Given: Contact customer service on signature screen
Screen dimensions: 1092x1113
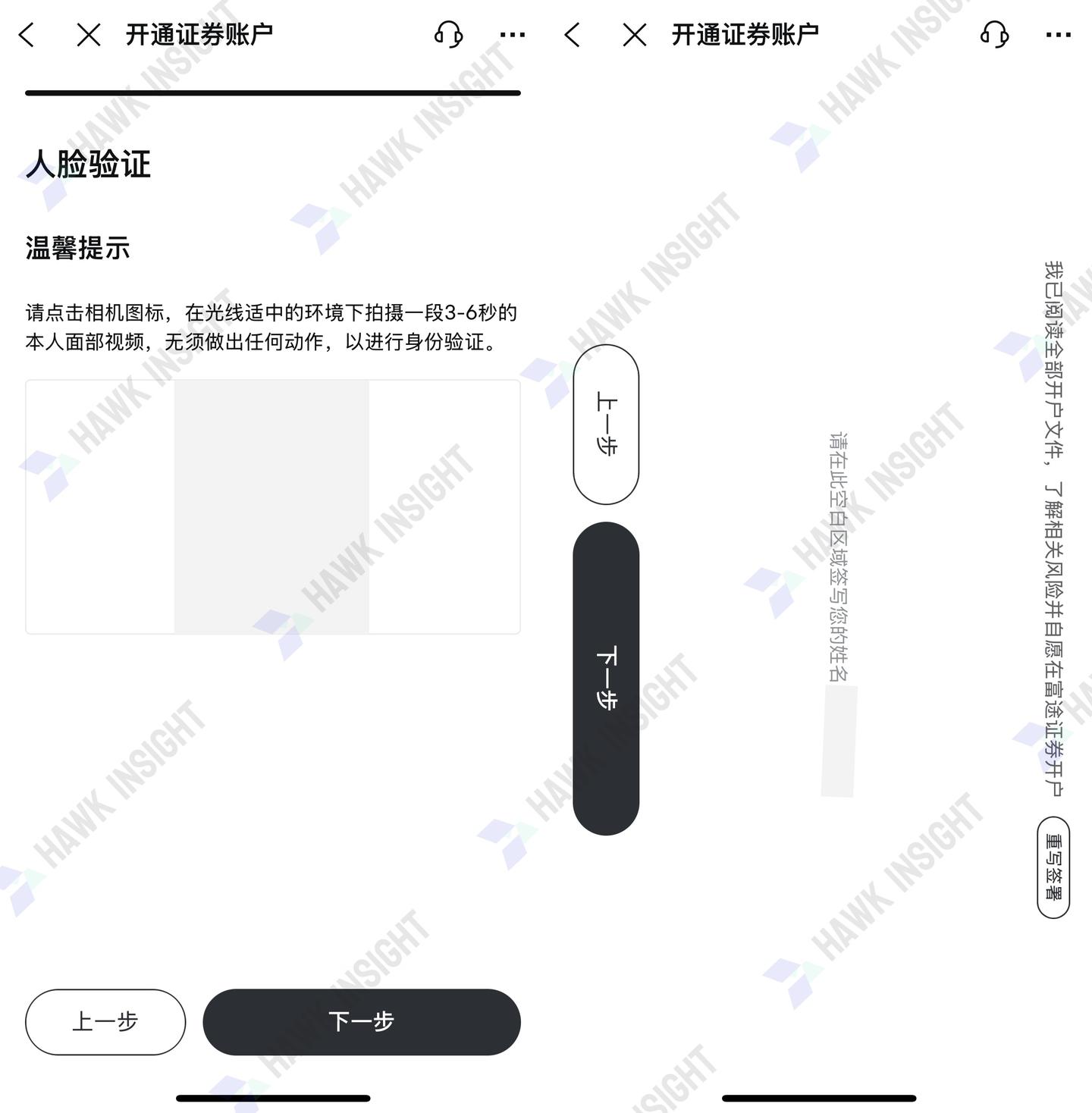Looking at the screenshot, I should click(x=994, y=35).
